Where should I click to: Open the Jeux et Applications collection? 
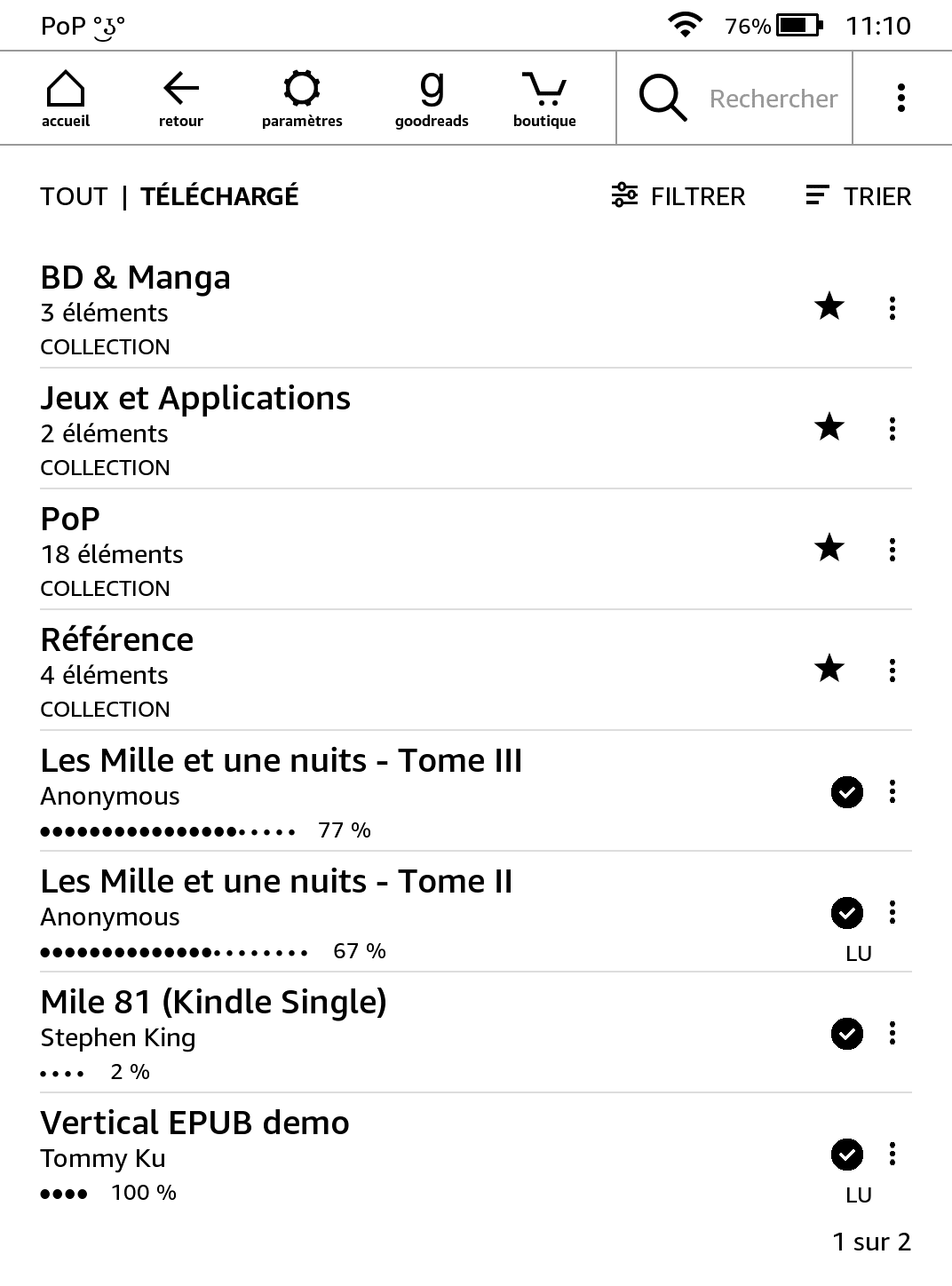[x=195, y=399]
